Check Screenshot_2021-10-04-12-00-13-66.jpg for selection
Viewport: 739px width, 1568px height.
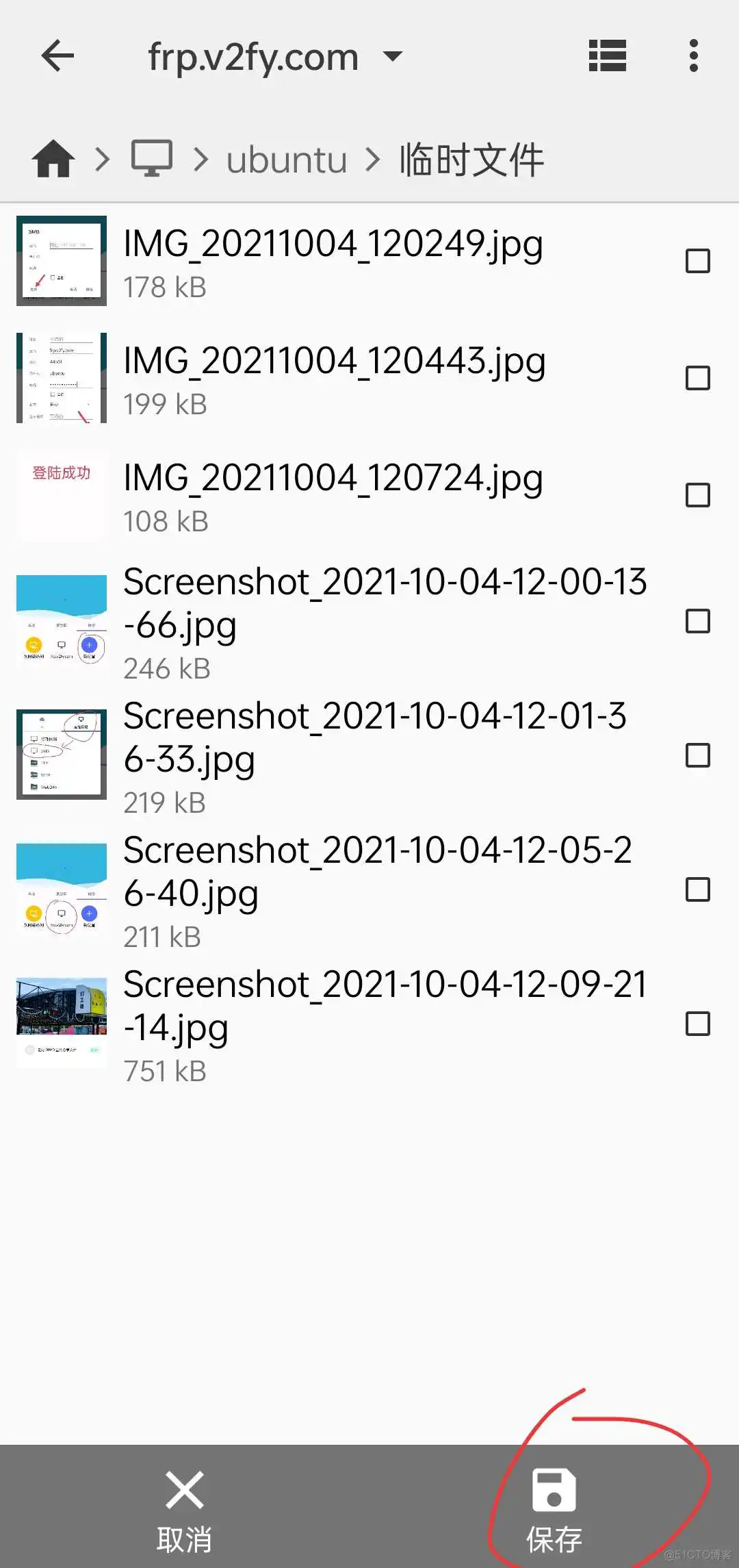click(698, 622)
